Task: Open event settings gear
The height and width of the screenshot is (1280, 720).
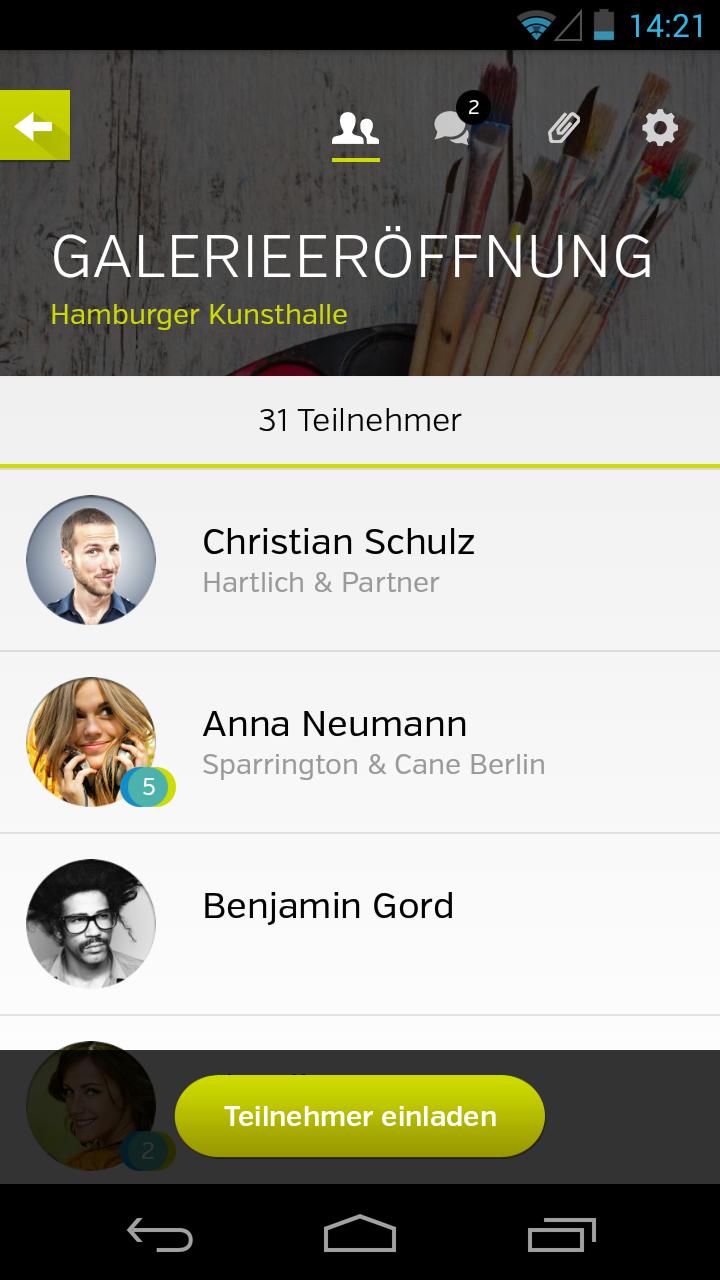Action: click(x=659, y=128)
